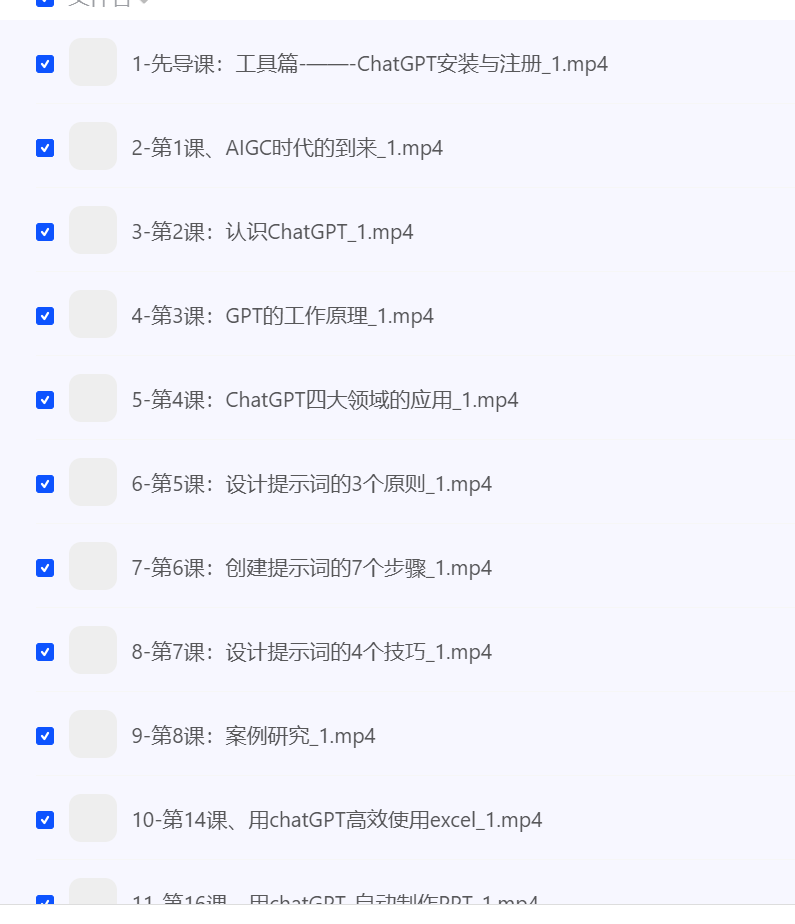Open file 6-第5课：设计提示词的3个原则
The width and height of the screenshot is (795, 924).
point(311,484)
